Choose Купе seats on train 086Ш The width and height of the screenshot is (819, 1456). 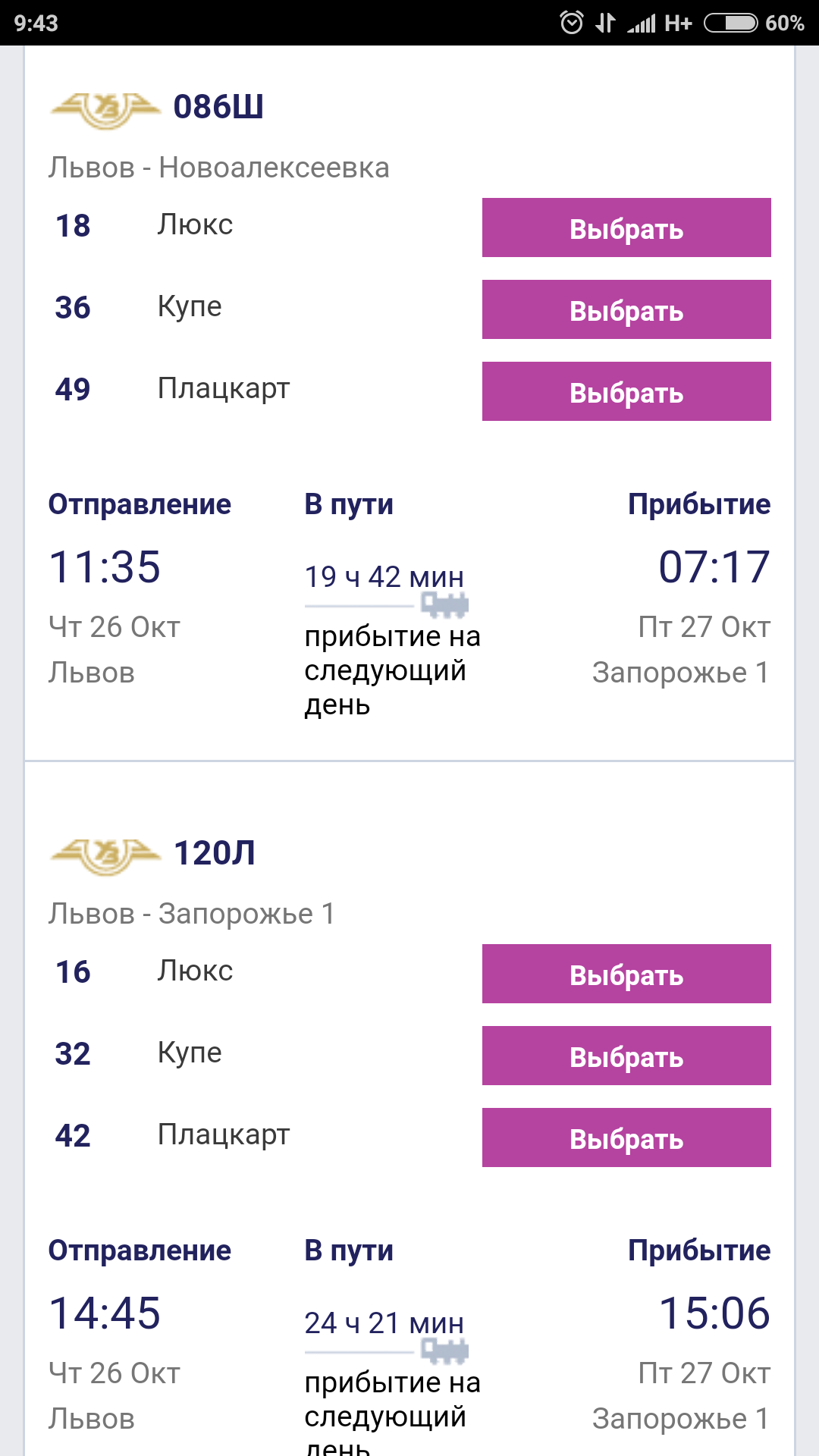point(626,309)
